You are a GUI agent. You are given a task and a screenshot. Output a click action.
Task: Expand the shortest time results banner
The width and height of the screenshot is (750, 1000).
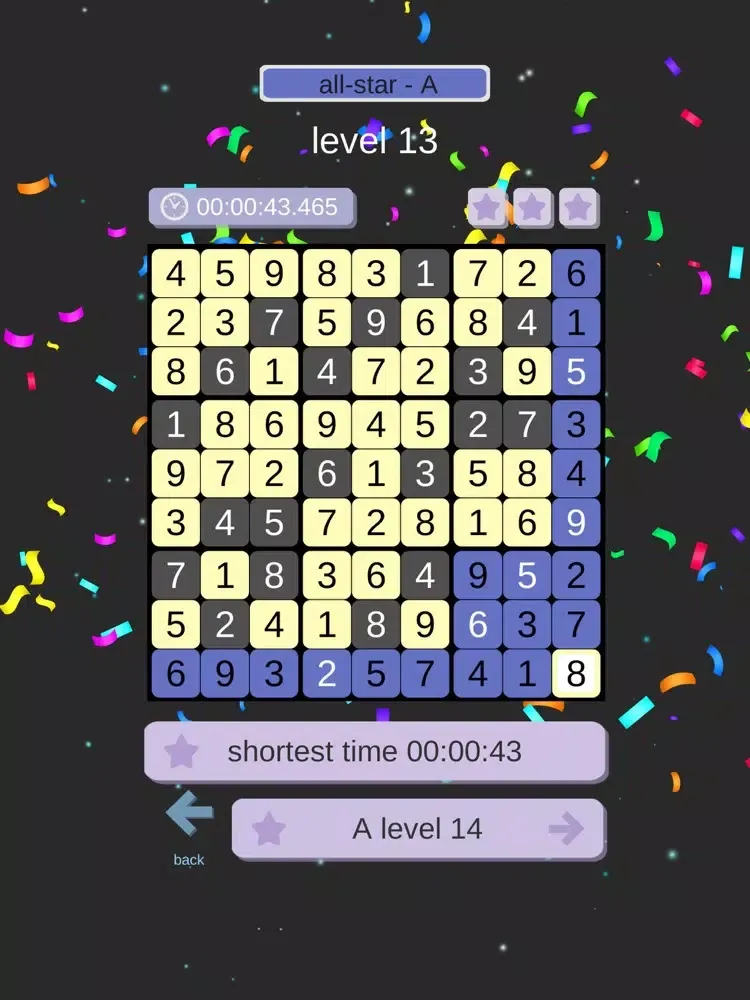click(375, 751)
